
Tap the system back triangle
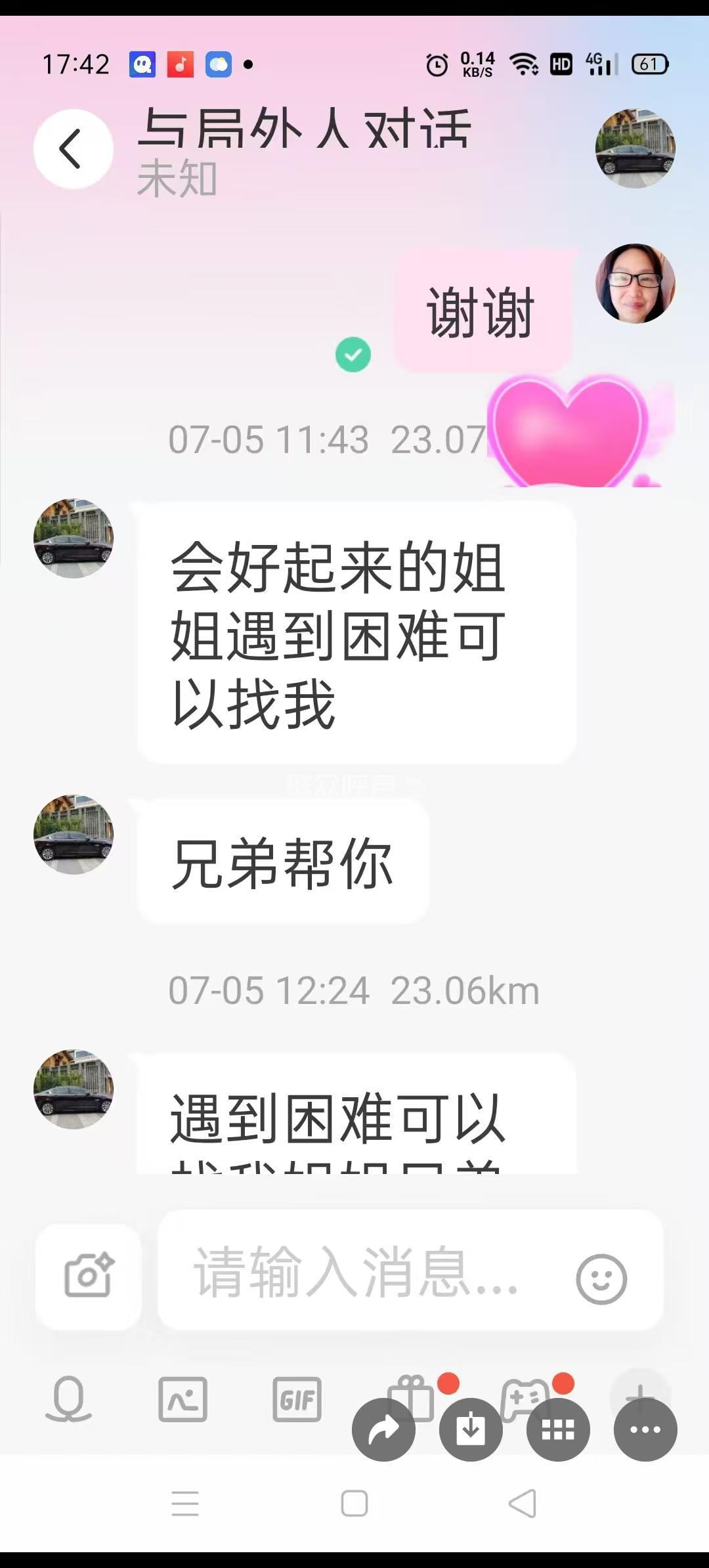523,1503
